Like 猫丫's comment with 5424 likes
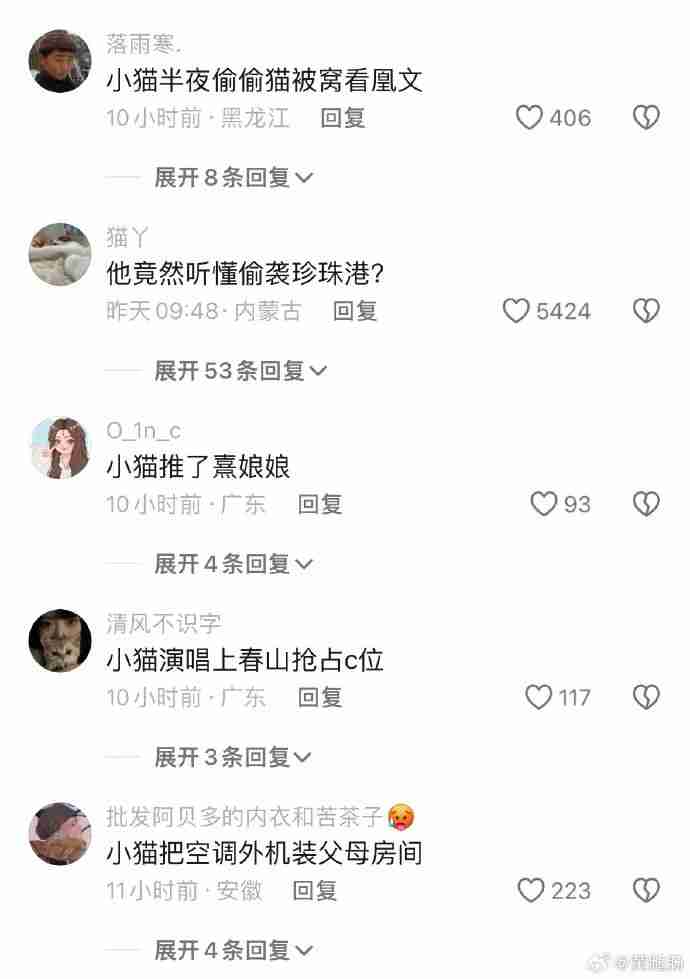 point(516,311)
